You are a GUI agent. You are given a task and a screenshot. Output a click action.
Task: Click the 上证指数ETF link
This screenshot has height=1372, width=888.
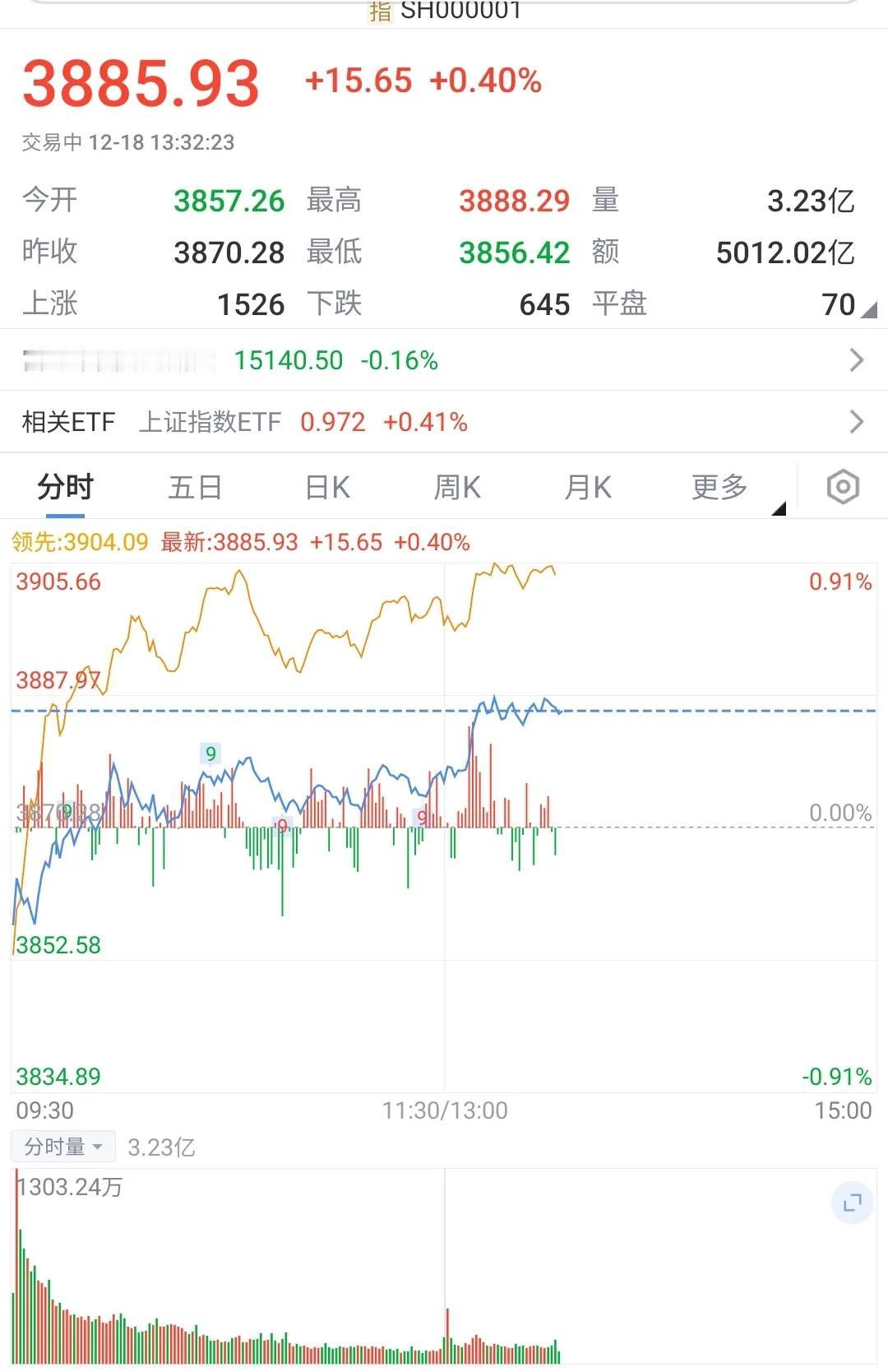click(x=210, y=421)
